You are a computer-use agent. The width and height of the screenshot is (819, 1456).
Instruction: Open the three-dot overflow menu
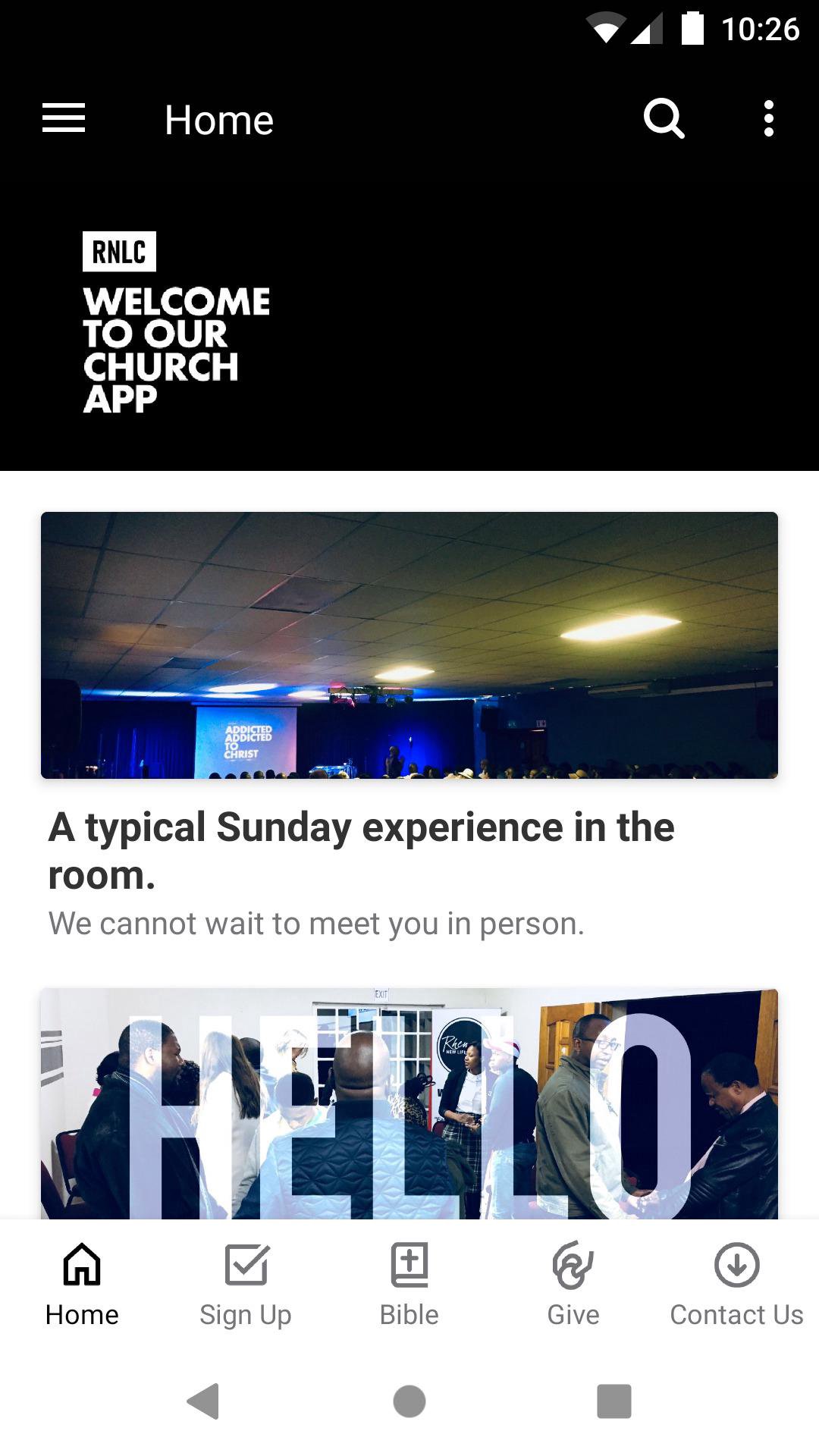(x=768, y=119)
